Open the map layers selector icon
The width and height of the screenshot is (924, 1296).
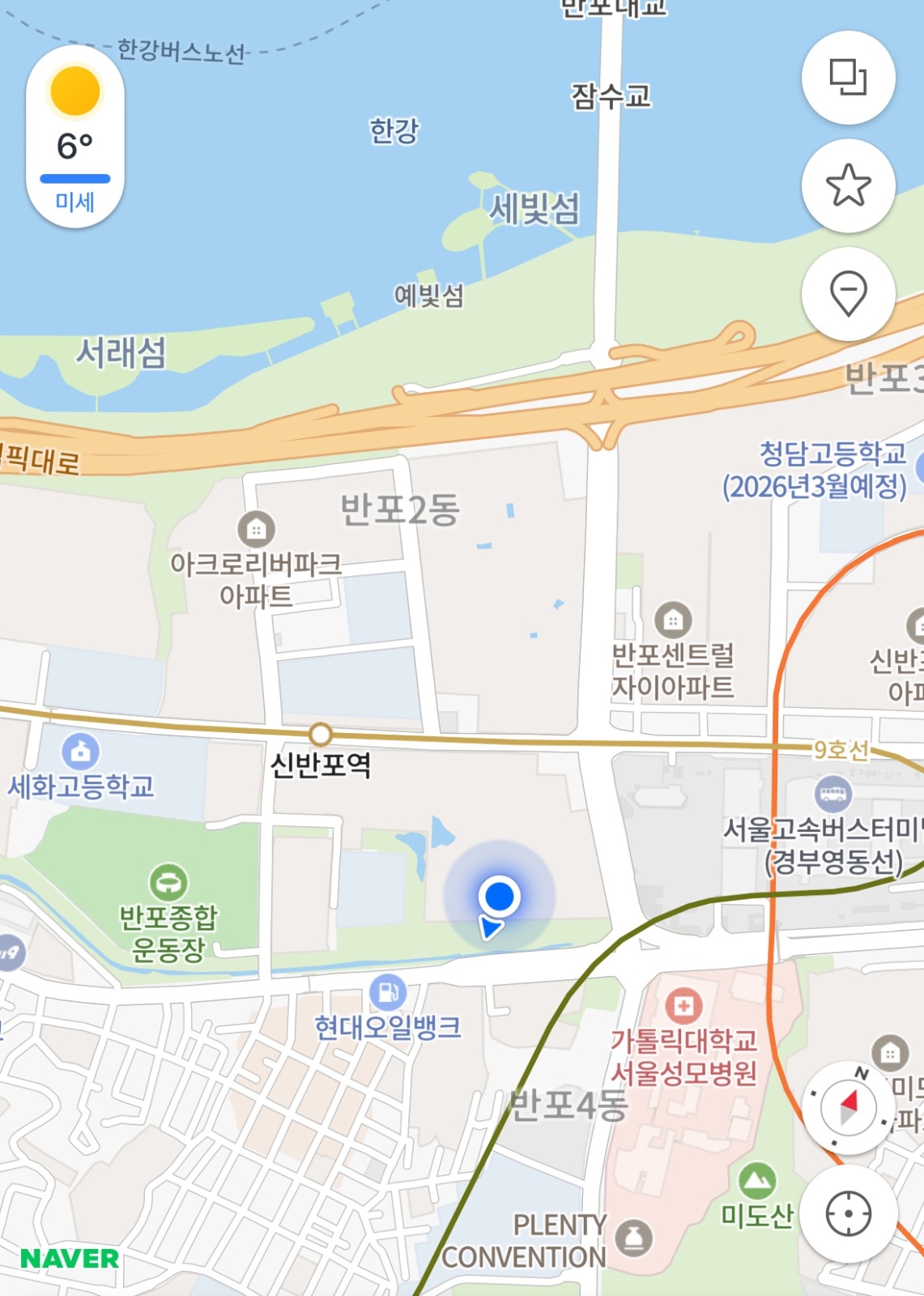click(x=847, y=77)
